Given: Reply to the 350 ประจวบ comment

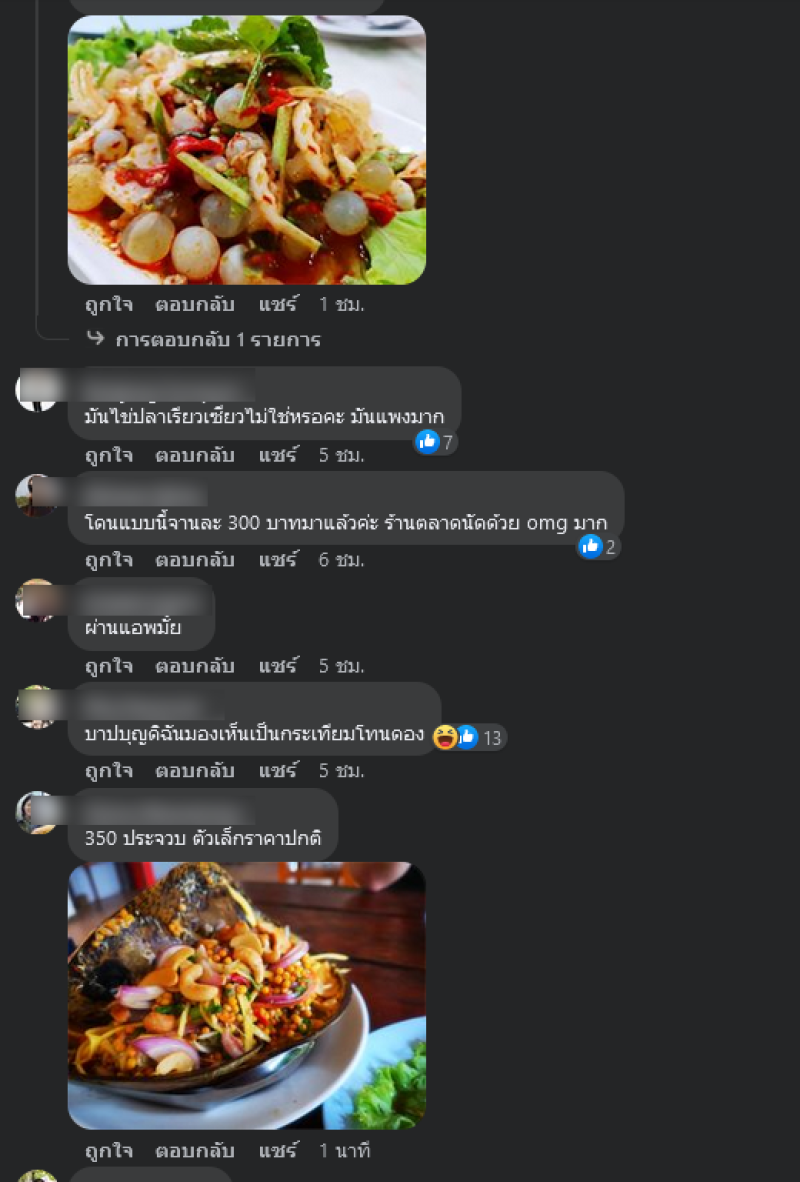Looking at the screenshot, I should click(x=194, y=1151).
